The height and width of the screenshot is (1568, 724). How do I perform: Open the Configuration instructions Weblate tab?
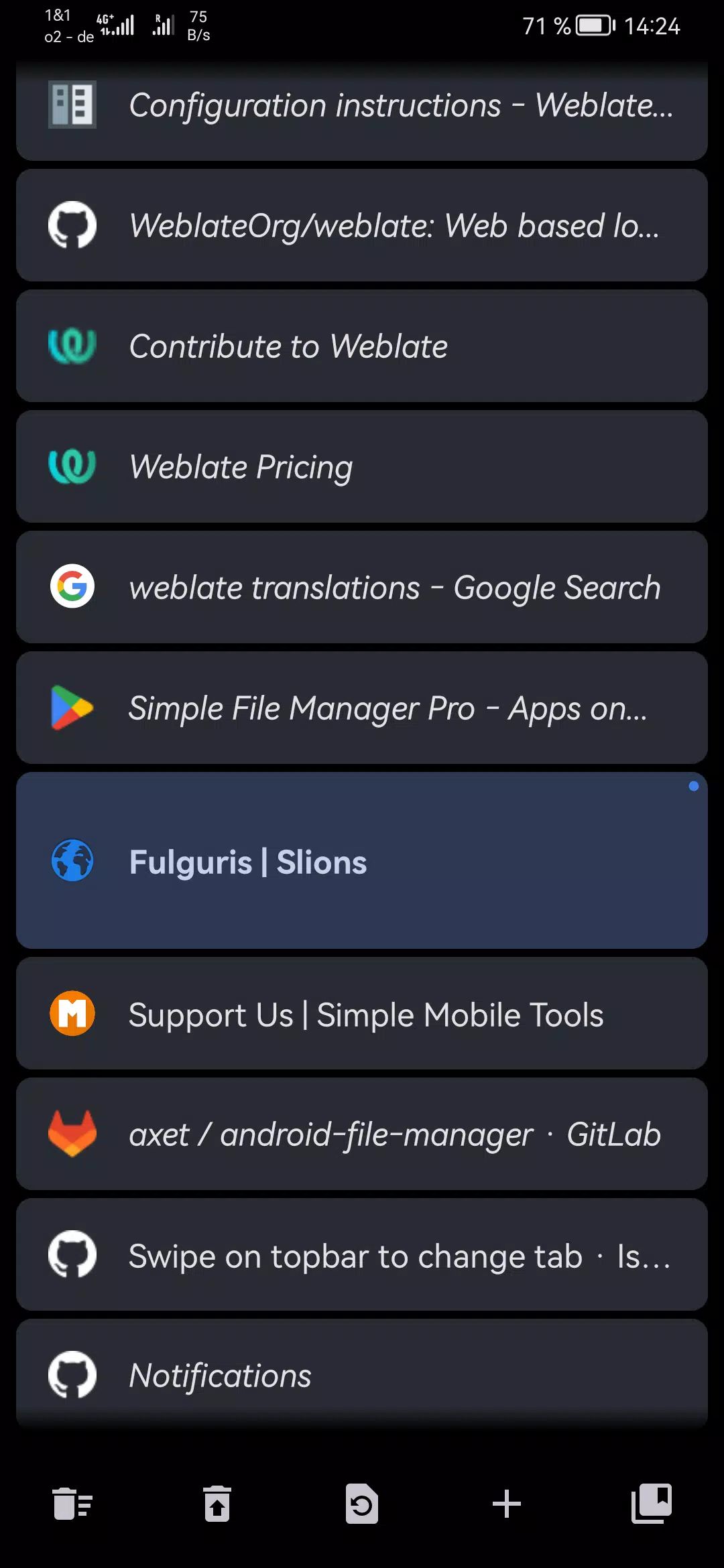[362, 105]
